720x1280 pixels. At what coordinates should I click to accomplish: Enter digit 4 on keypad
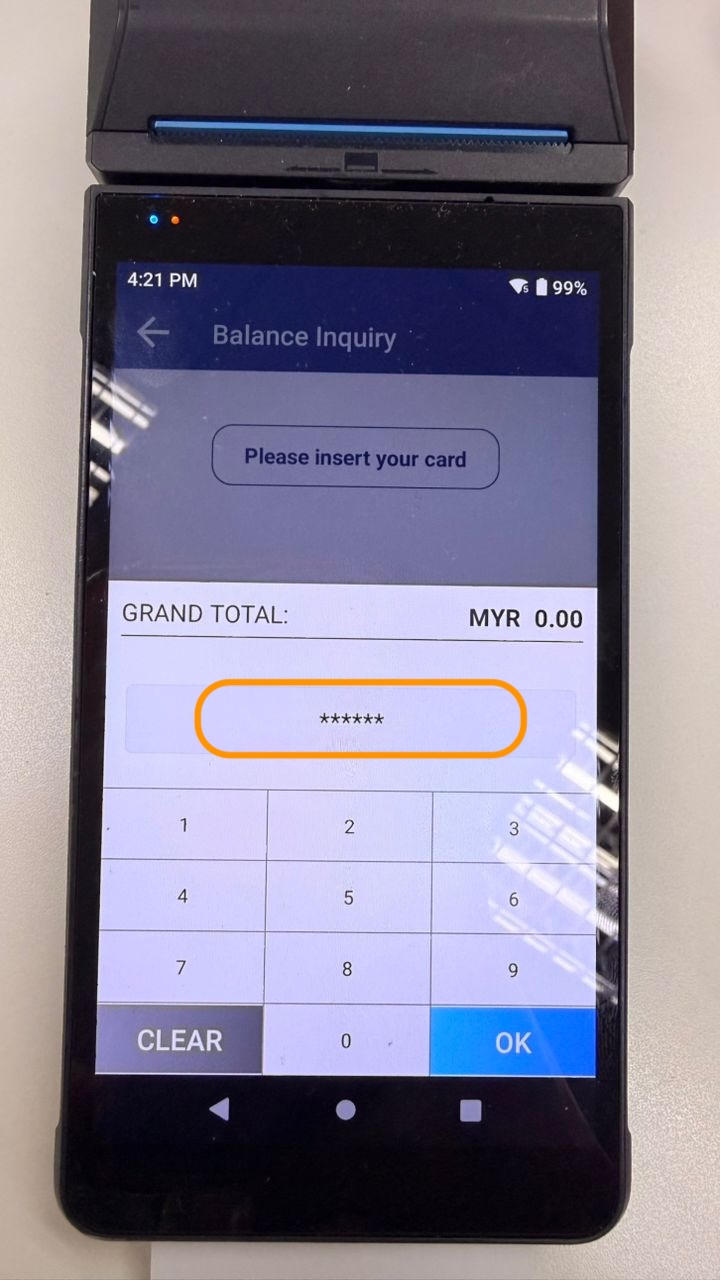click(182, 897)
